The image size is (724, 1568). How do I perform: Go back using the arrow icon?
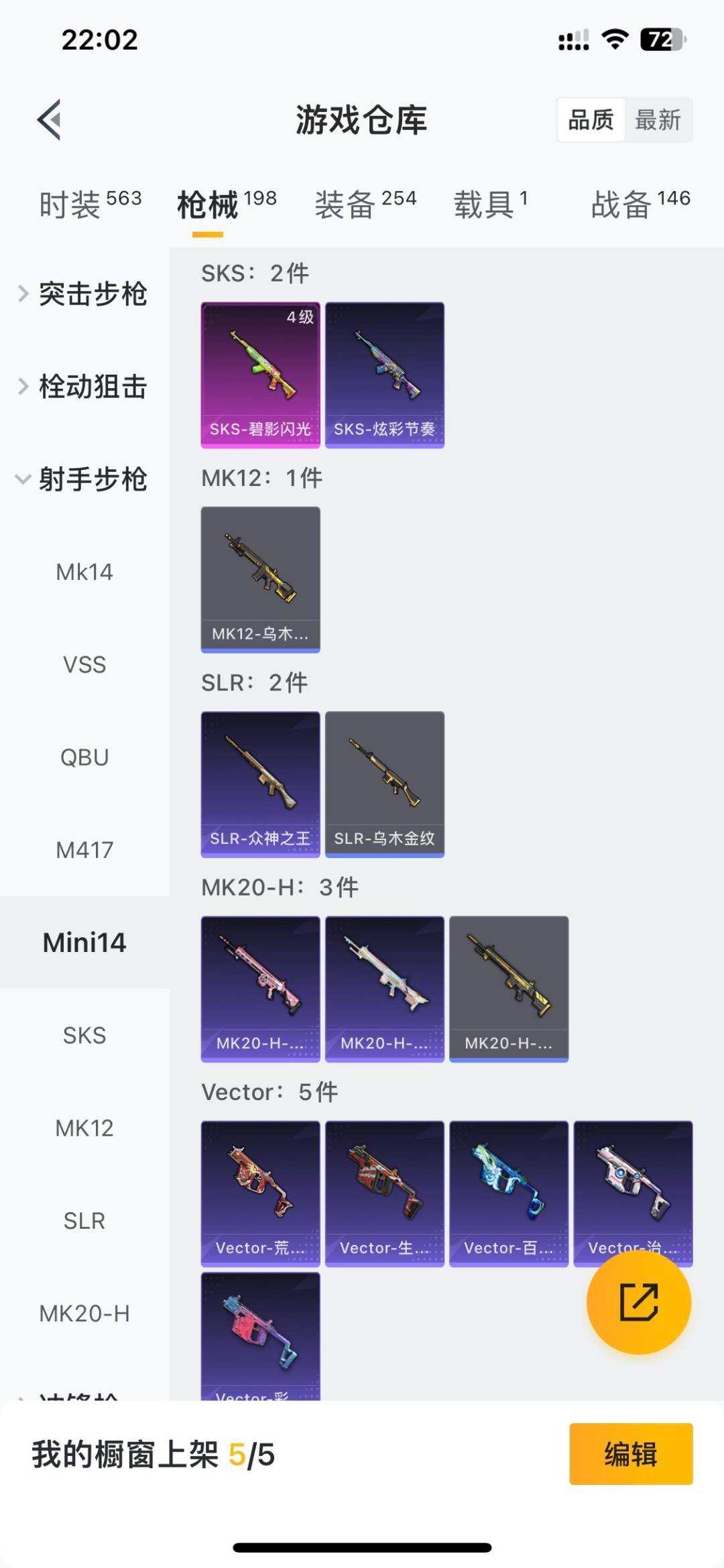50,120
